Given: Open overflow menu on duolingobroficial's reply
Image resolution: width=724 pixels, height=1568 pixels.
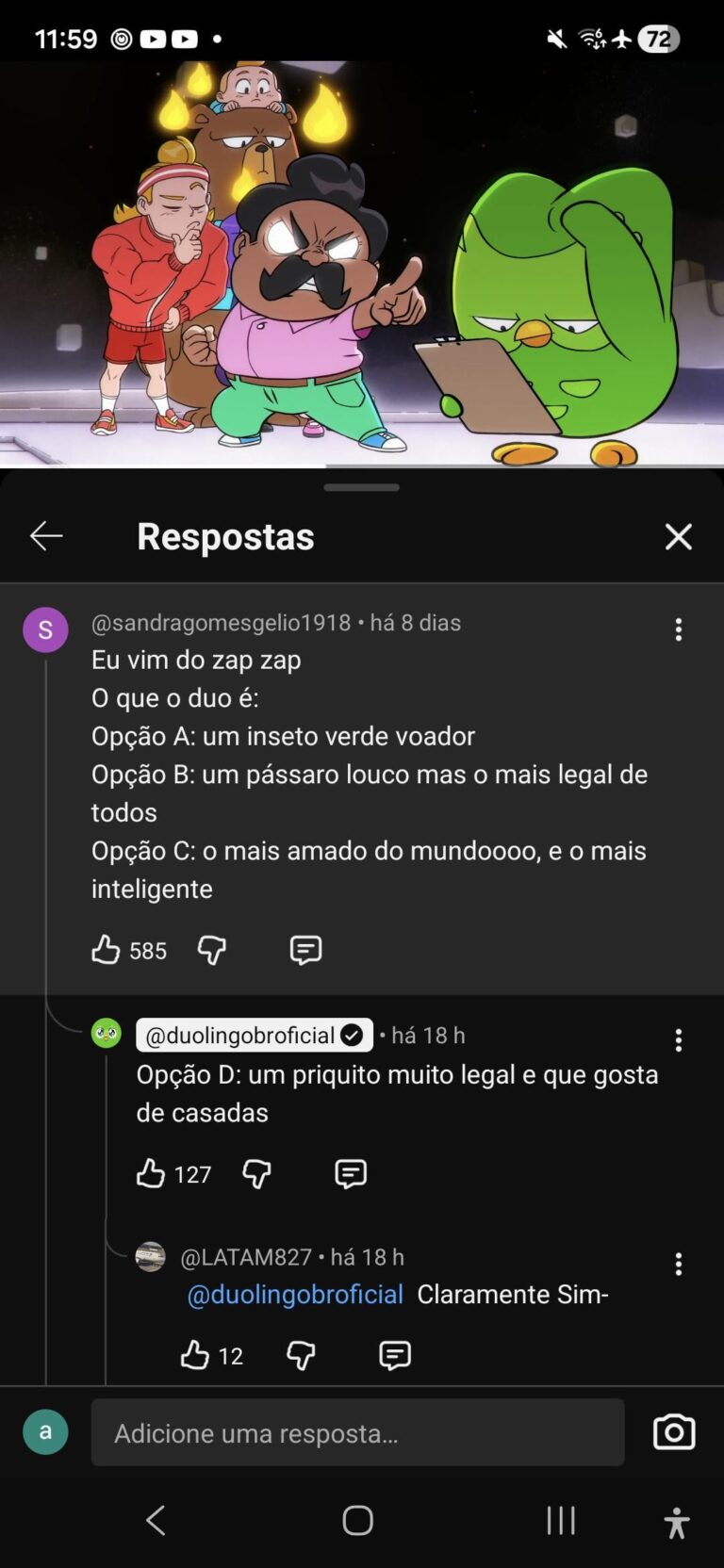Looking at the screenshot, I should pos(678,1039).
